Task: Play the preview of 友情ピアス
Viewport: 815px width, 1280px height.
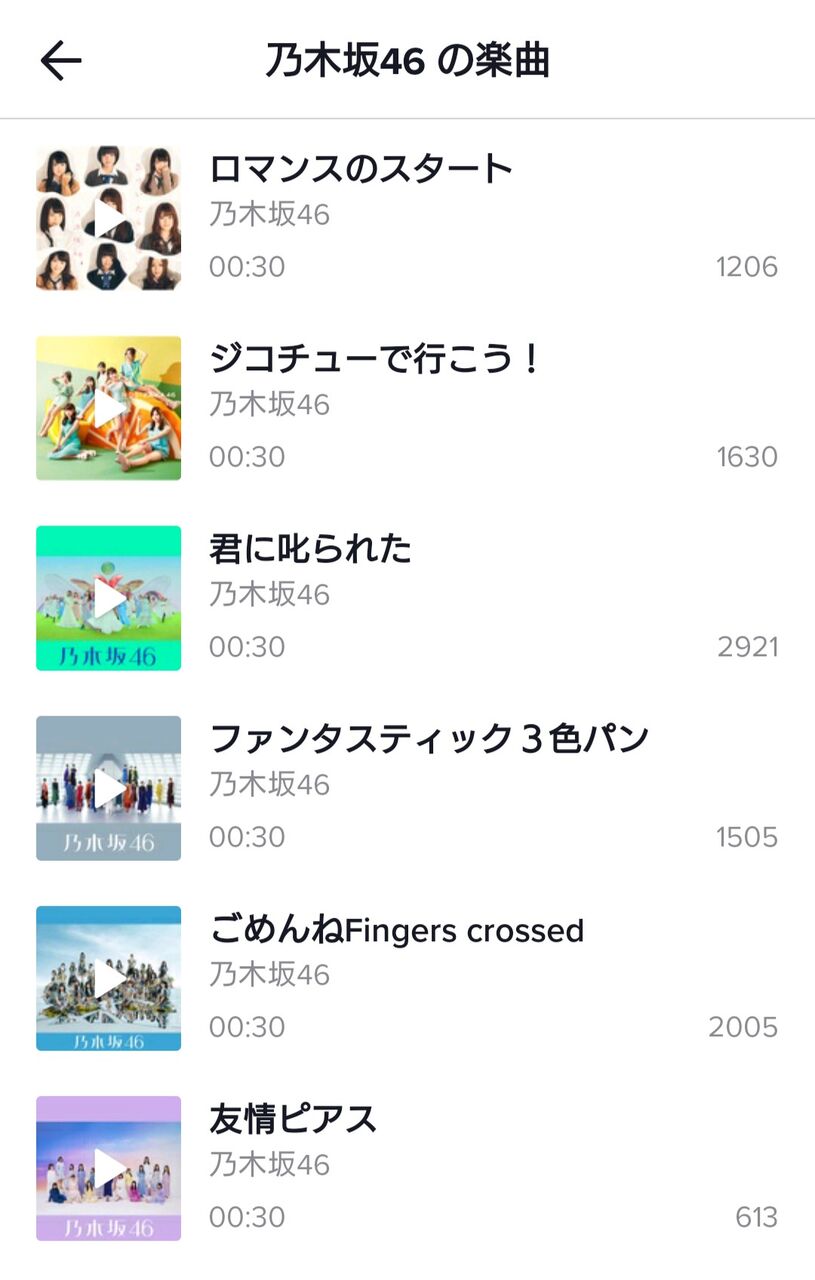Action: click(x=109, y=1168)
